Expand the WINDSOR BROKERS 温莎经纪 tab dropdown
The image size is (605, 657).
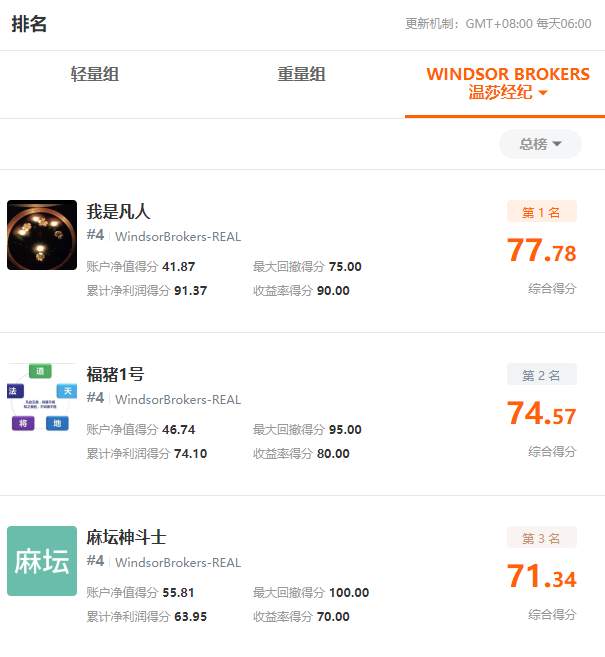[x=507, y=84]
